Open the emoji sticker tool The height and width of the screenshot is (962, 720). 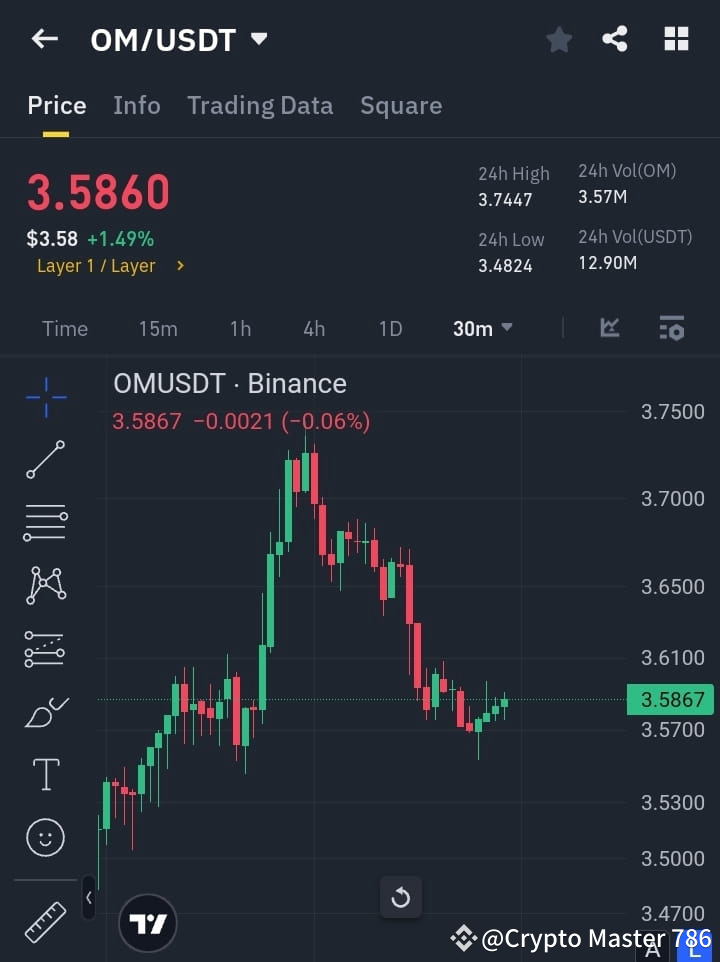pos(45,837)
